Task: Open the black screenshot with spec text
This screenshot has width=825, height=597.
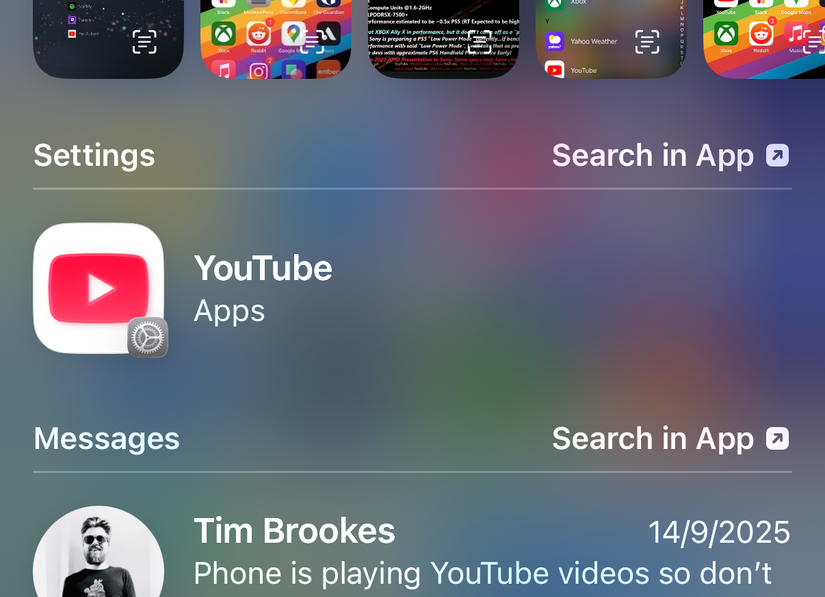Action: (443, 40)
